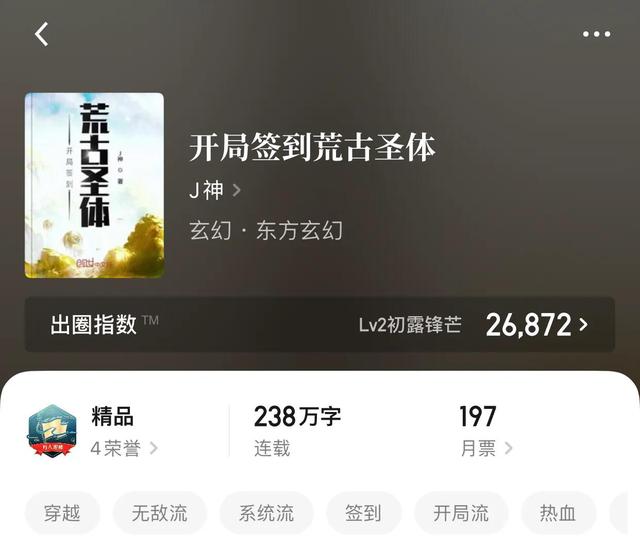Select the 系统流 tag chip
Screen dimensions: 640x551
[266, 514]
